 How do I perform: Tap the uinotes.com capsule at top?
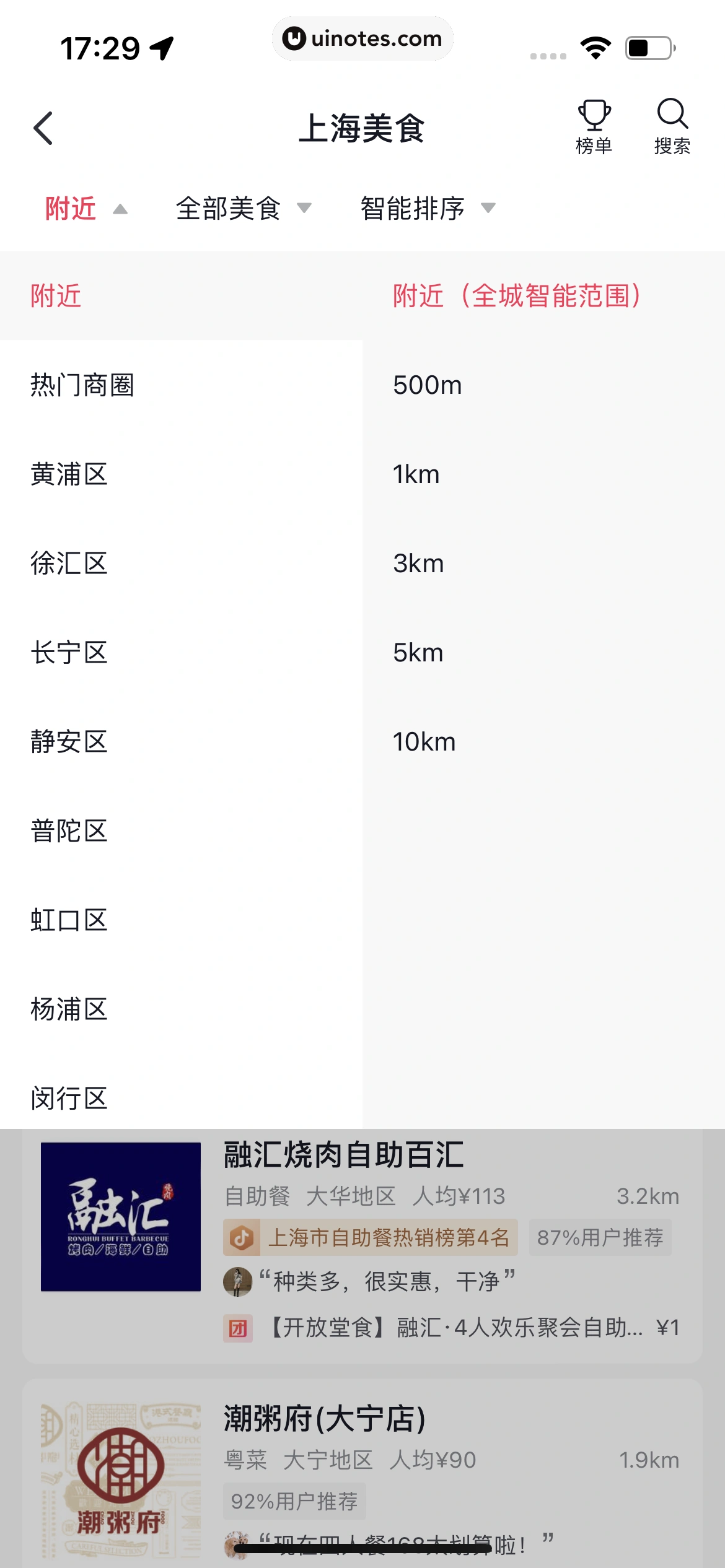362,38
